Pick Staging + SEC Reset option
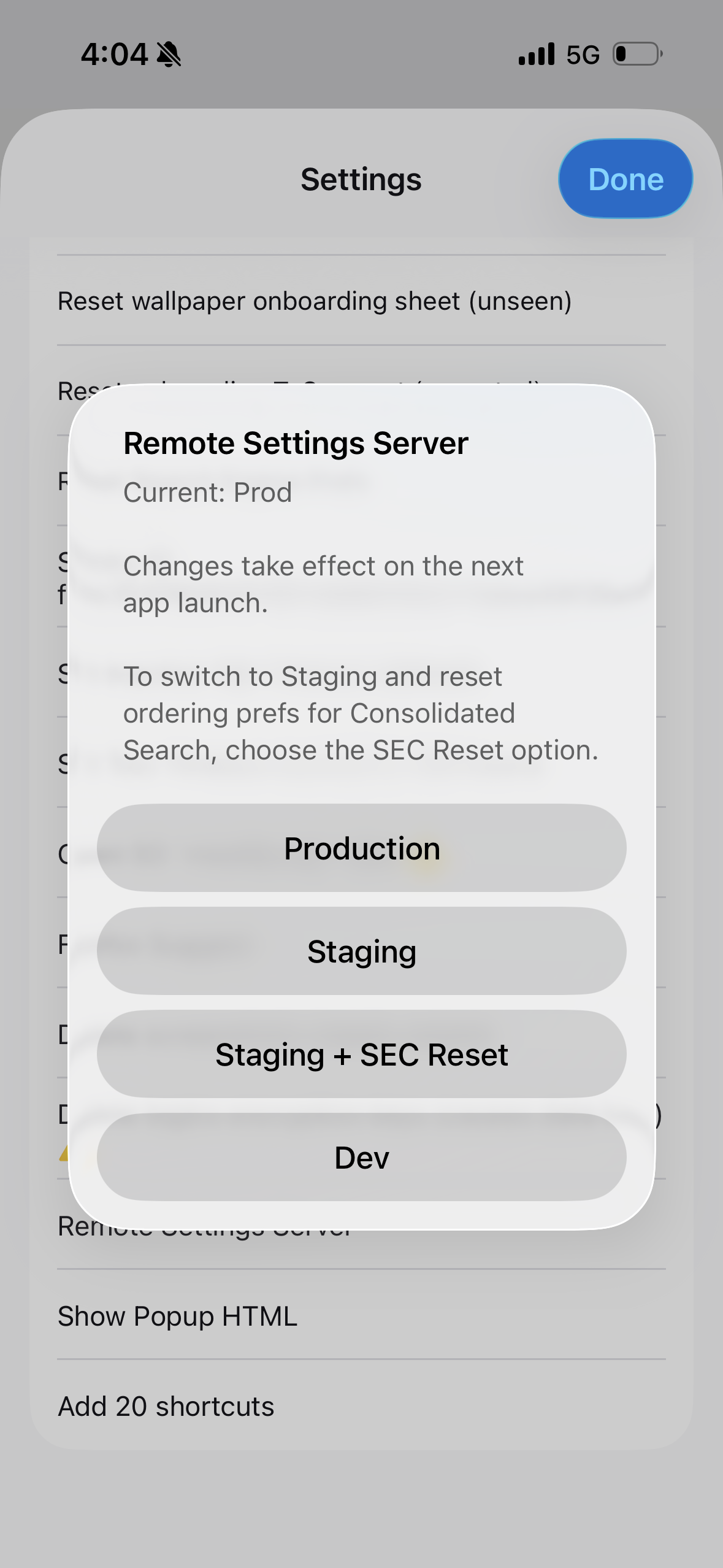The image size is (723, 1568). pos(361,1055)
